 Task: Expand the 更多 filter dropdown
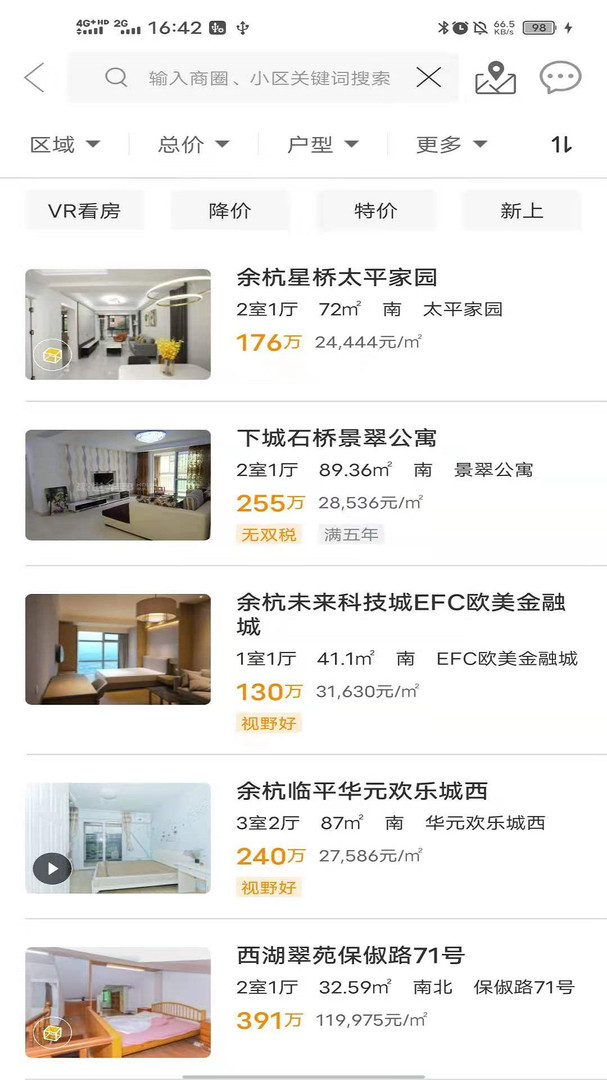[x=452, y=145]
